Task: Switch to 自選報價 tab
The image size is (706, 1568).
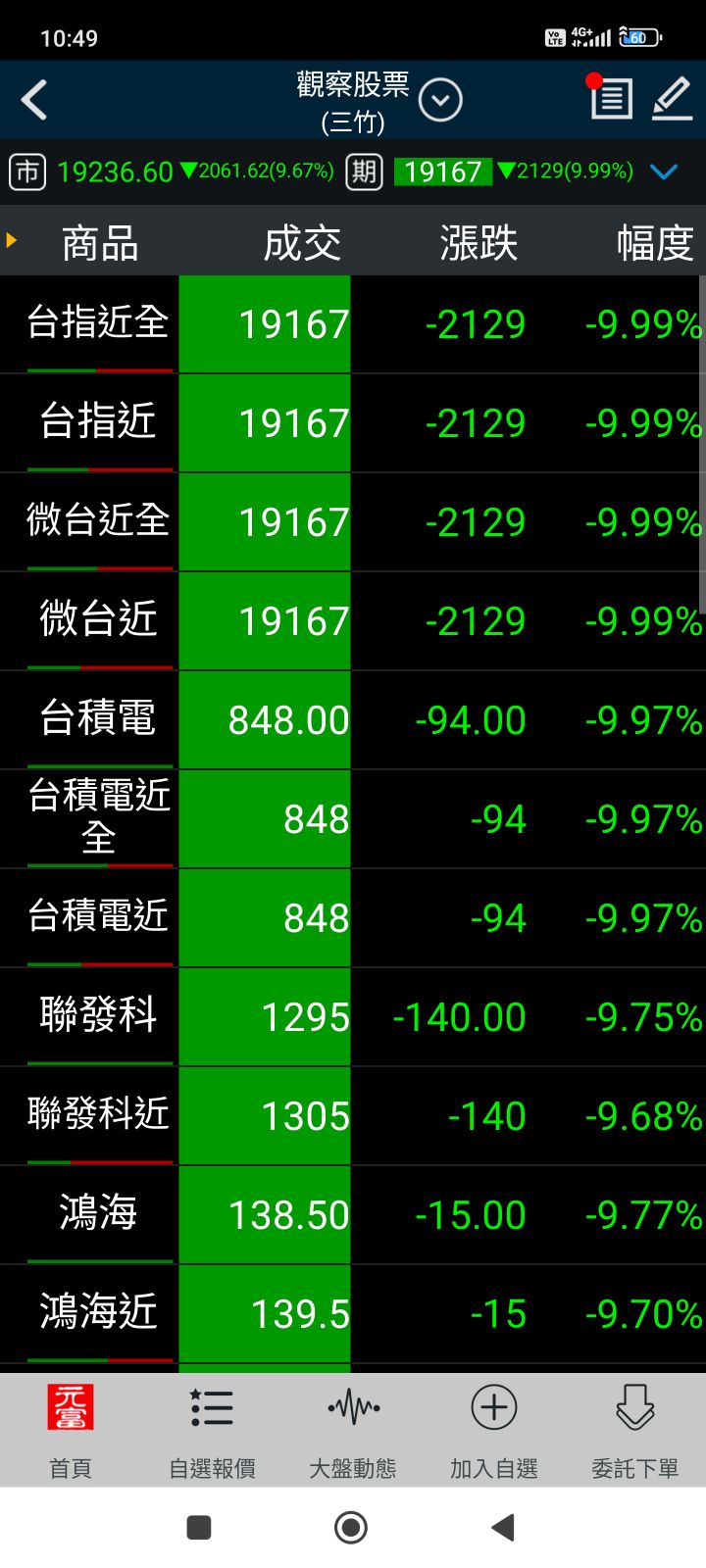Action: [x=212, y=1431]
